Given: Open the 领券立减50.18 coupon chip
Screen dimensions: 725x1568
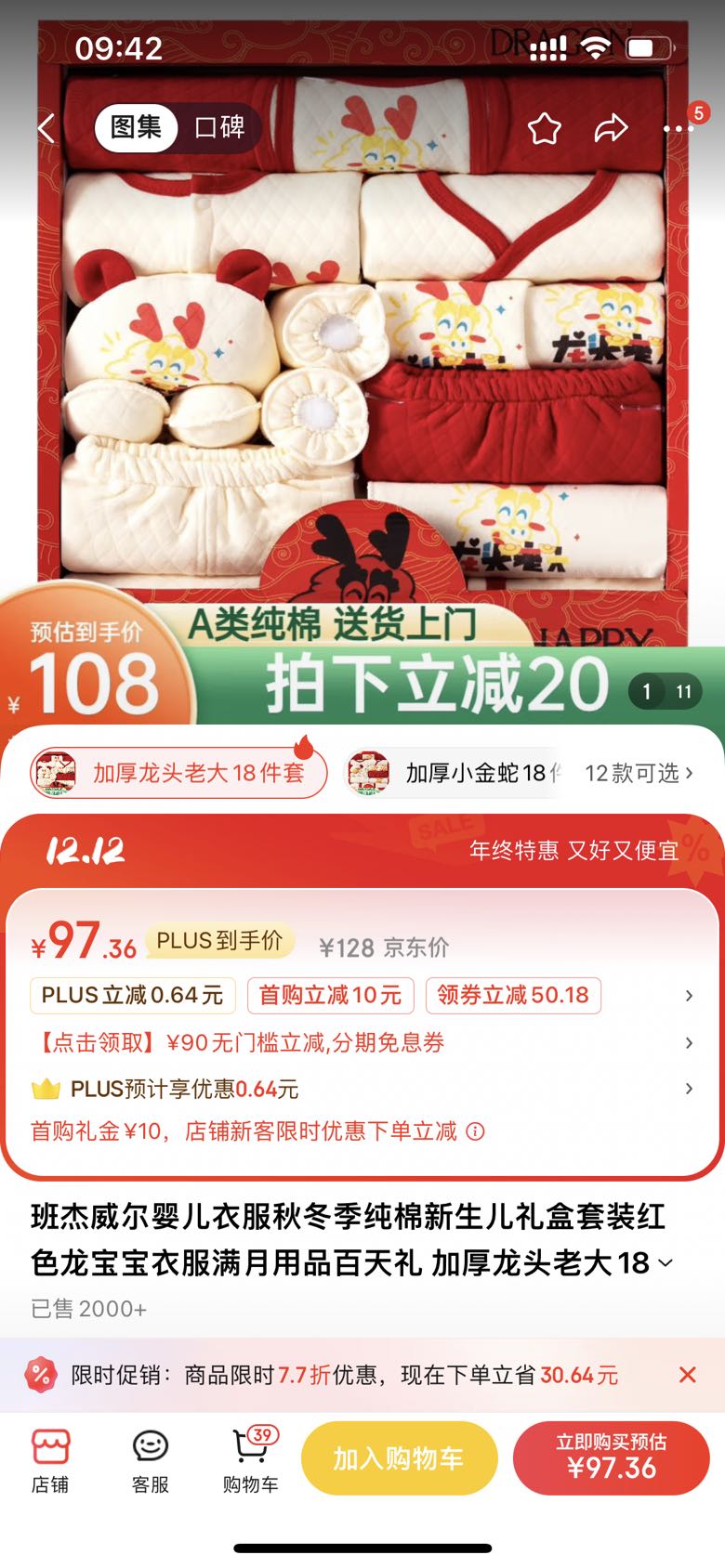Looking at the screenshot, I should click(513, 995).
